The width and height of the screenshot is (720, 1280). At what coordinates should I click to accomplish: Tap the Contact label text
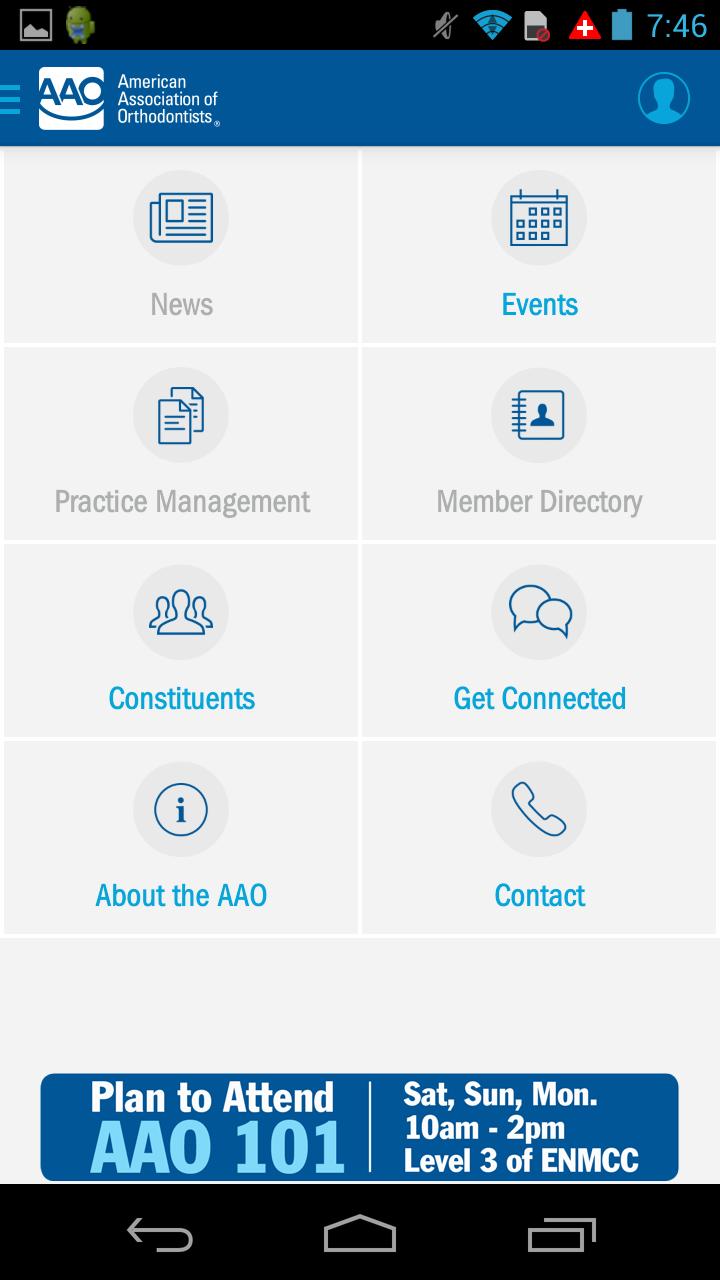coord(539,895)
